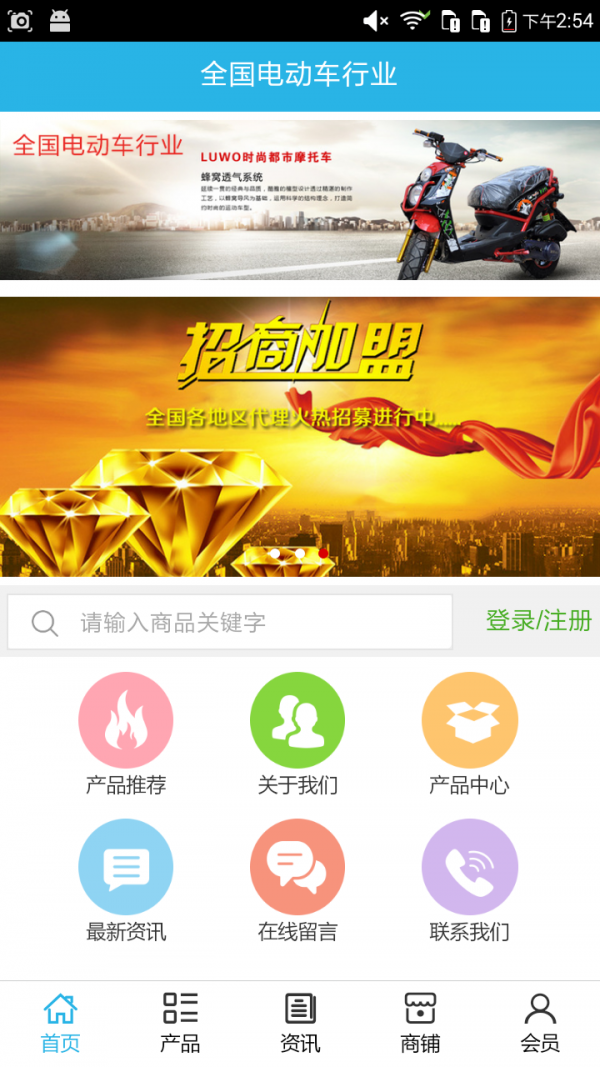Switch to the 首页 home tab

pos(60,1022)
